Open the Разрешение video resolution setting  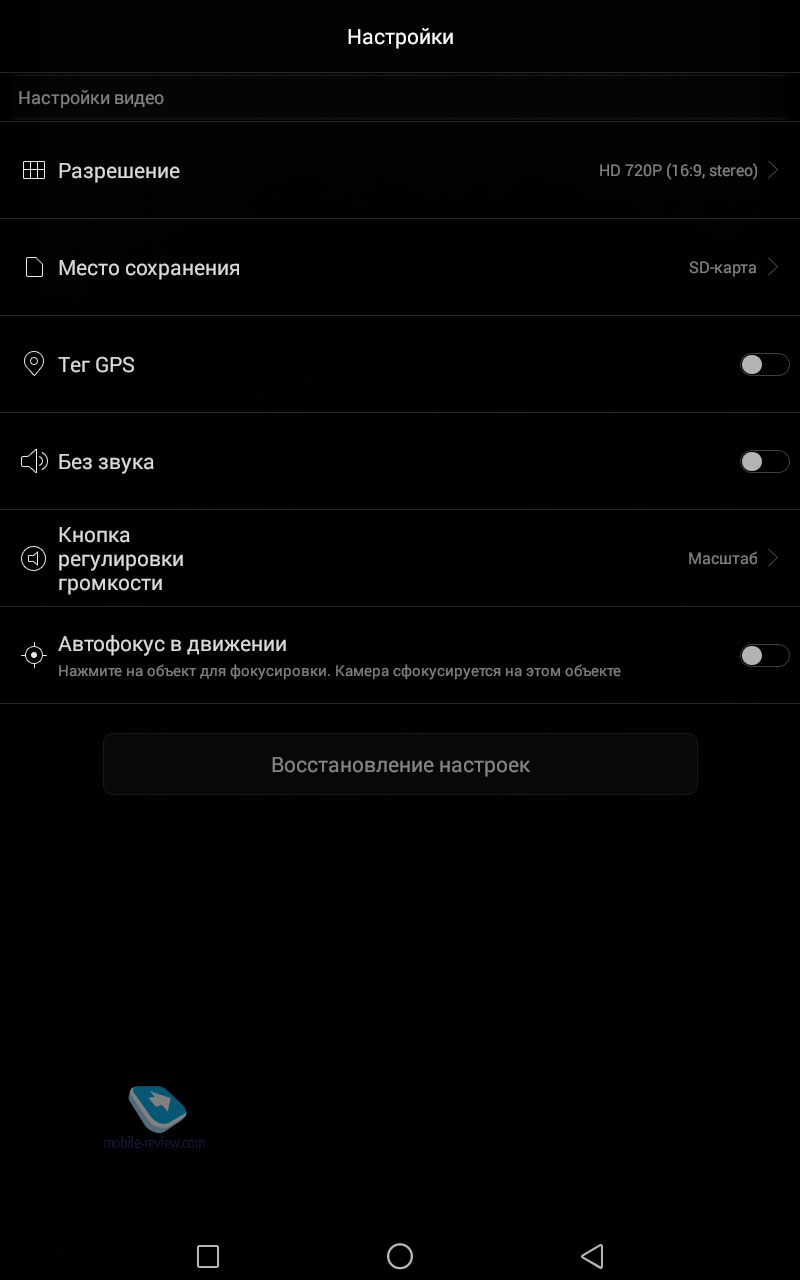(400, 171)
